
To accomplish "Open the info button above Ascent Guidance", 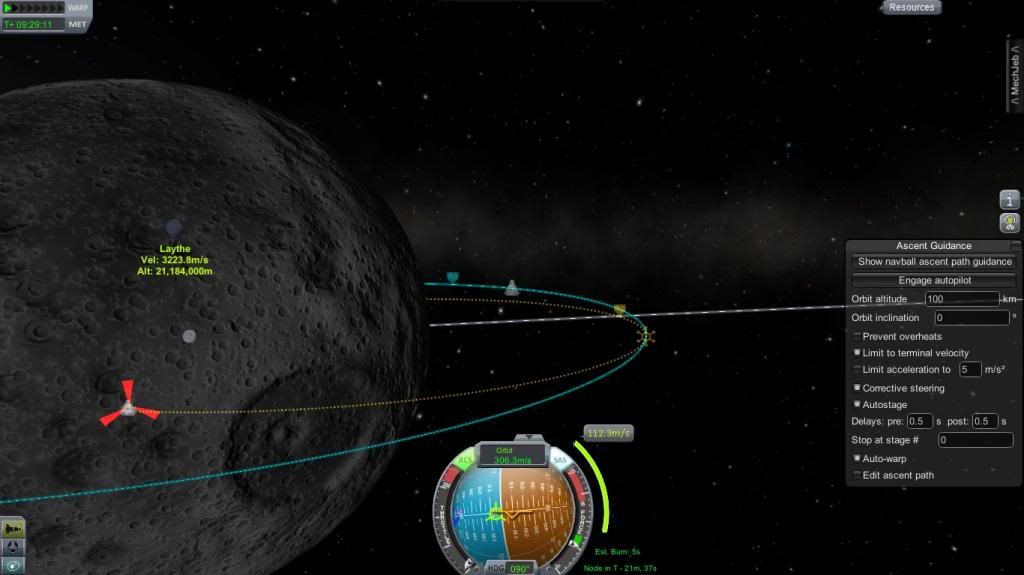I will pyautogui.click(x=1008, y=199).
